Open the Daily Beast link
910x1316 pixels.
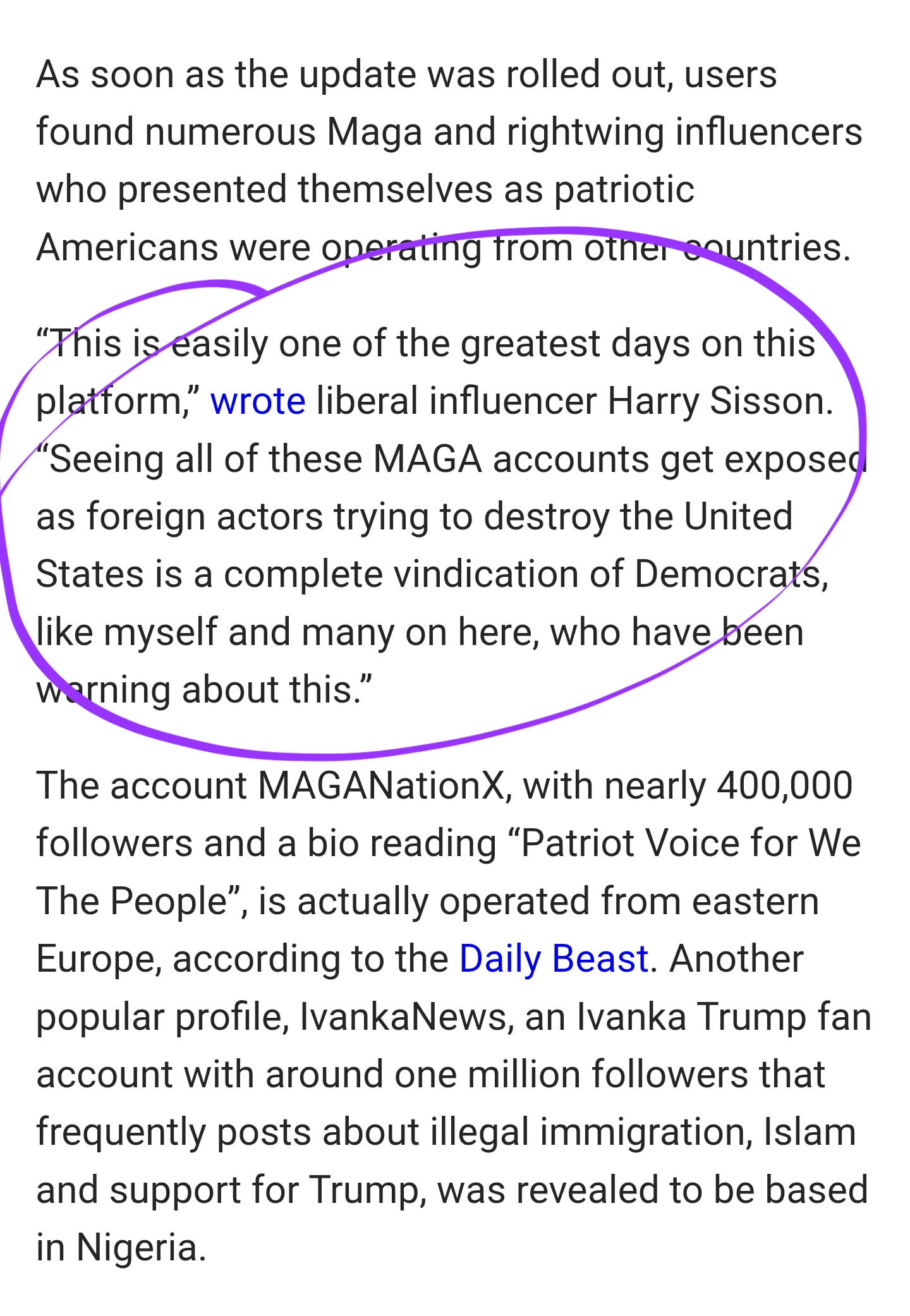tap(554, 959)
